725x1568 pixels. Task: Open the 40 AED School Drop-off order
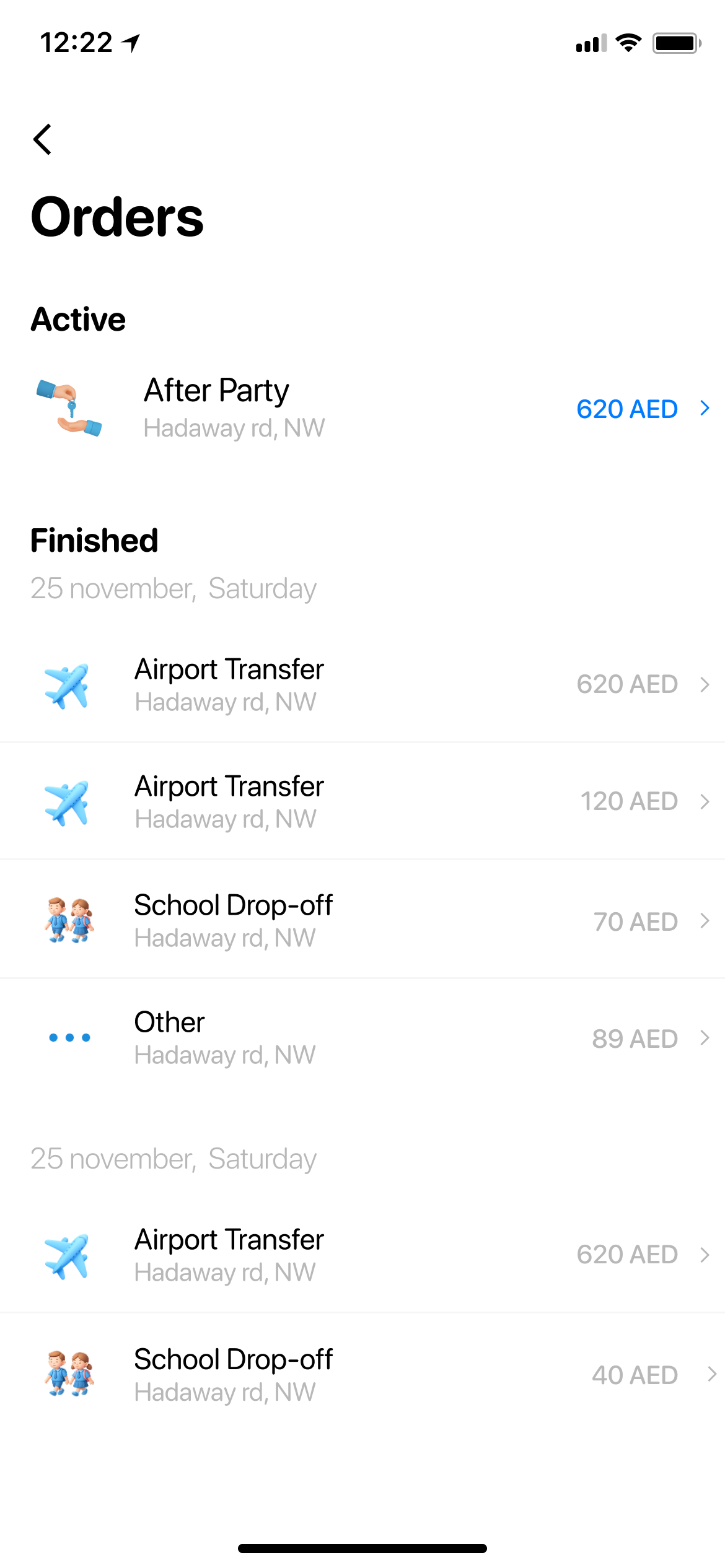click(x=362, y=1374)
